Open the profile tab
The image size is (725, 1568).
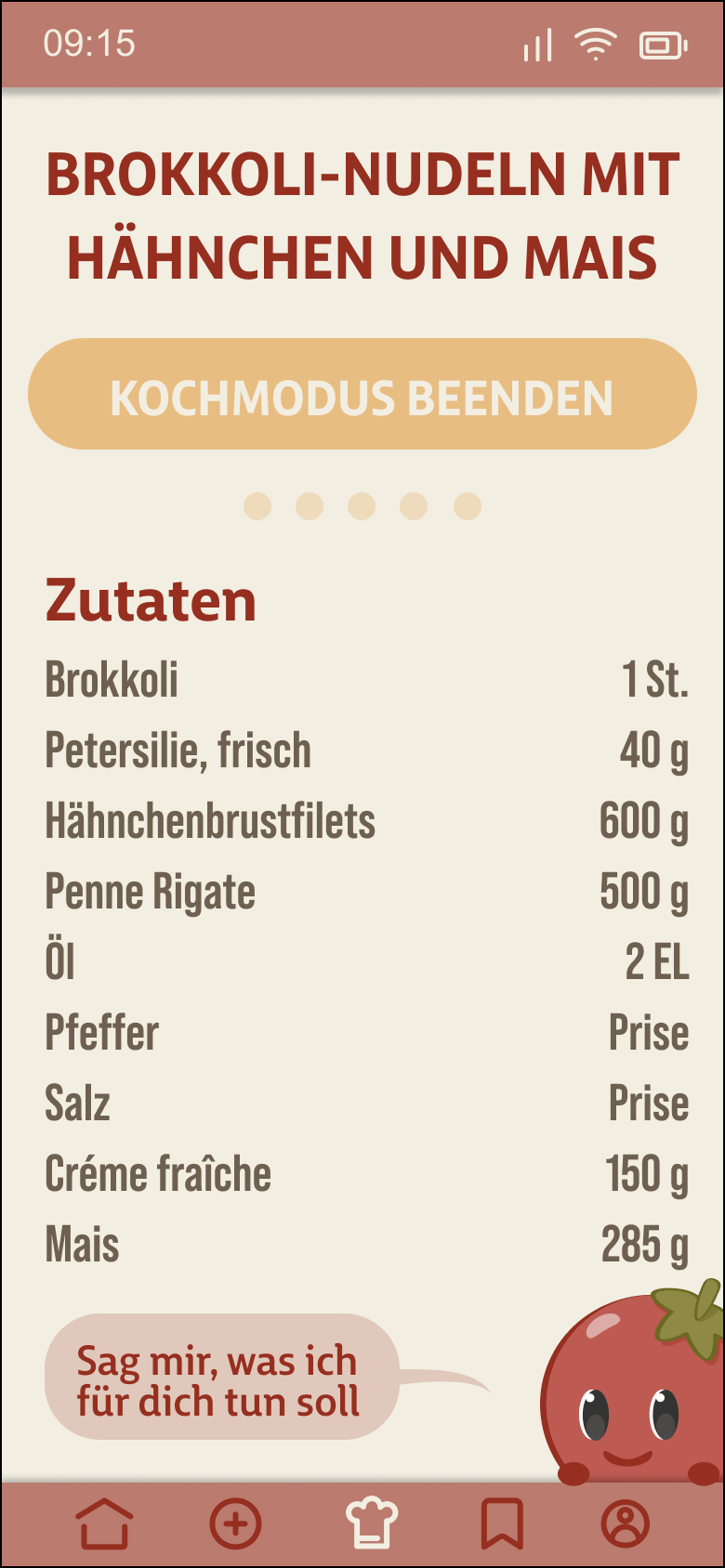coord(626,1523)
